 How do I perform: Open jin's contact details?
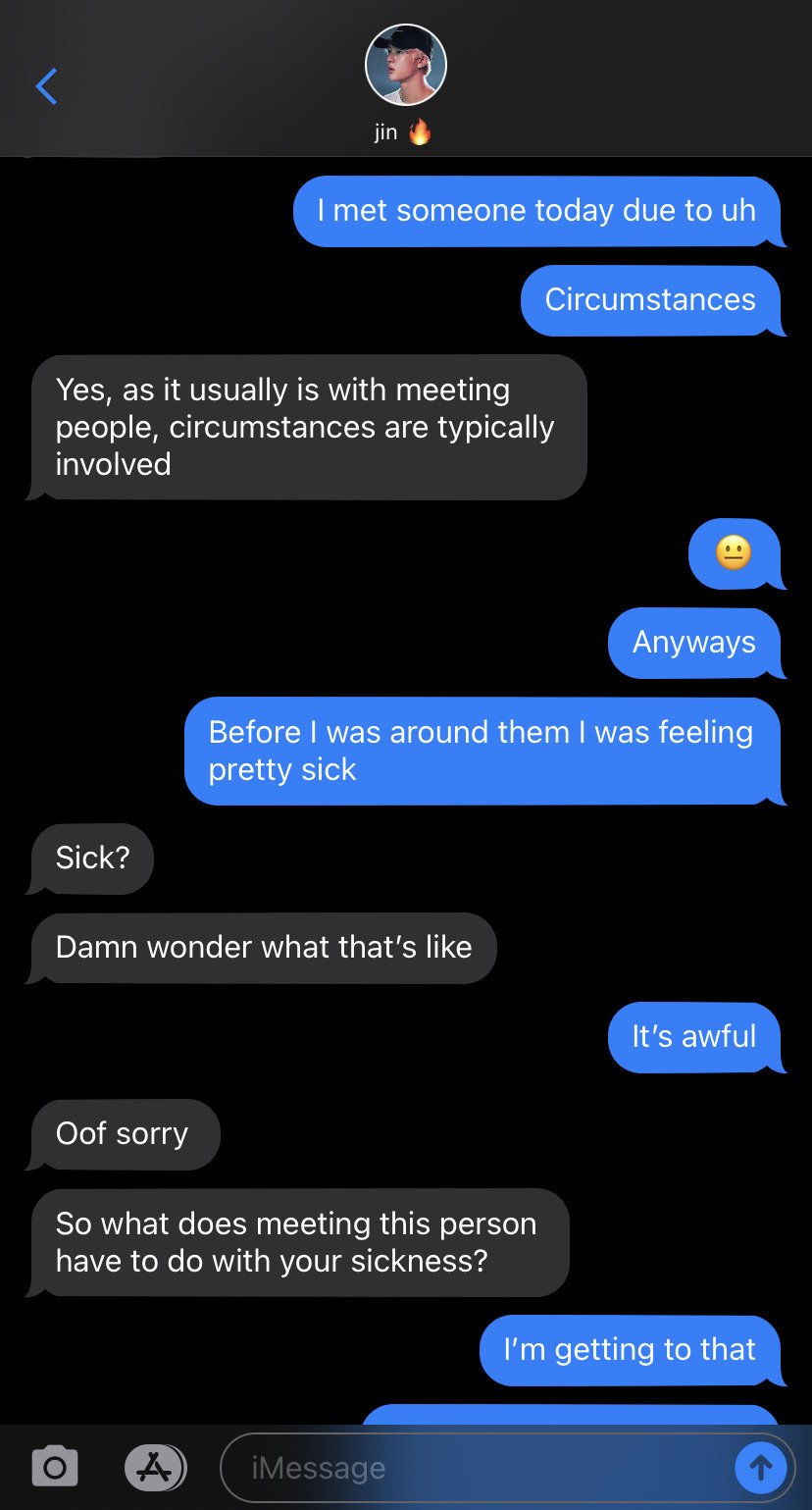405,67
